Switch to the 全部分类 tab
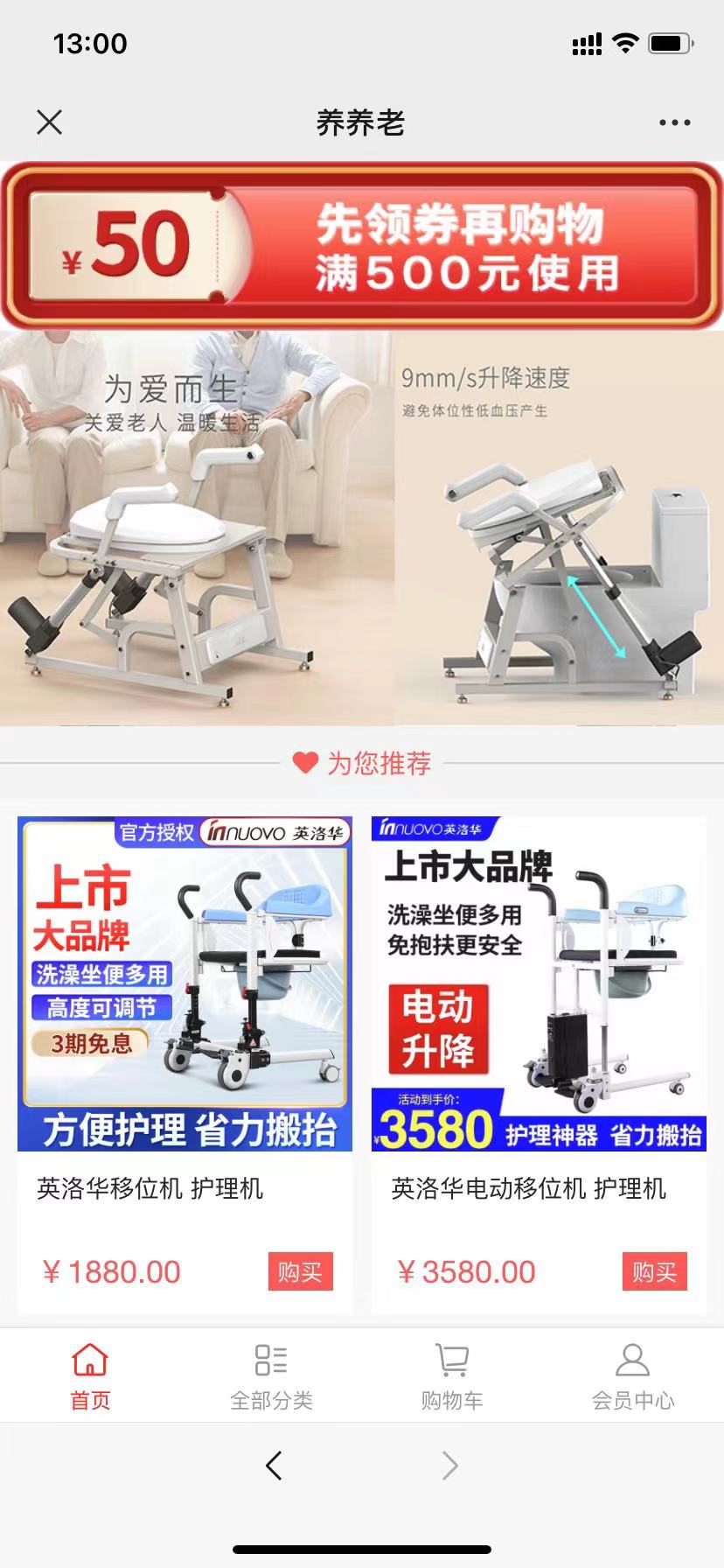Screen dimensions: 724x1568 coord(271,1375)
